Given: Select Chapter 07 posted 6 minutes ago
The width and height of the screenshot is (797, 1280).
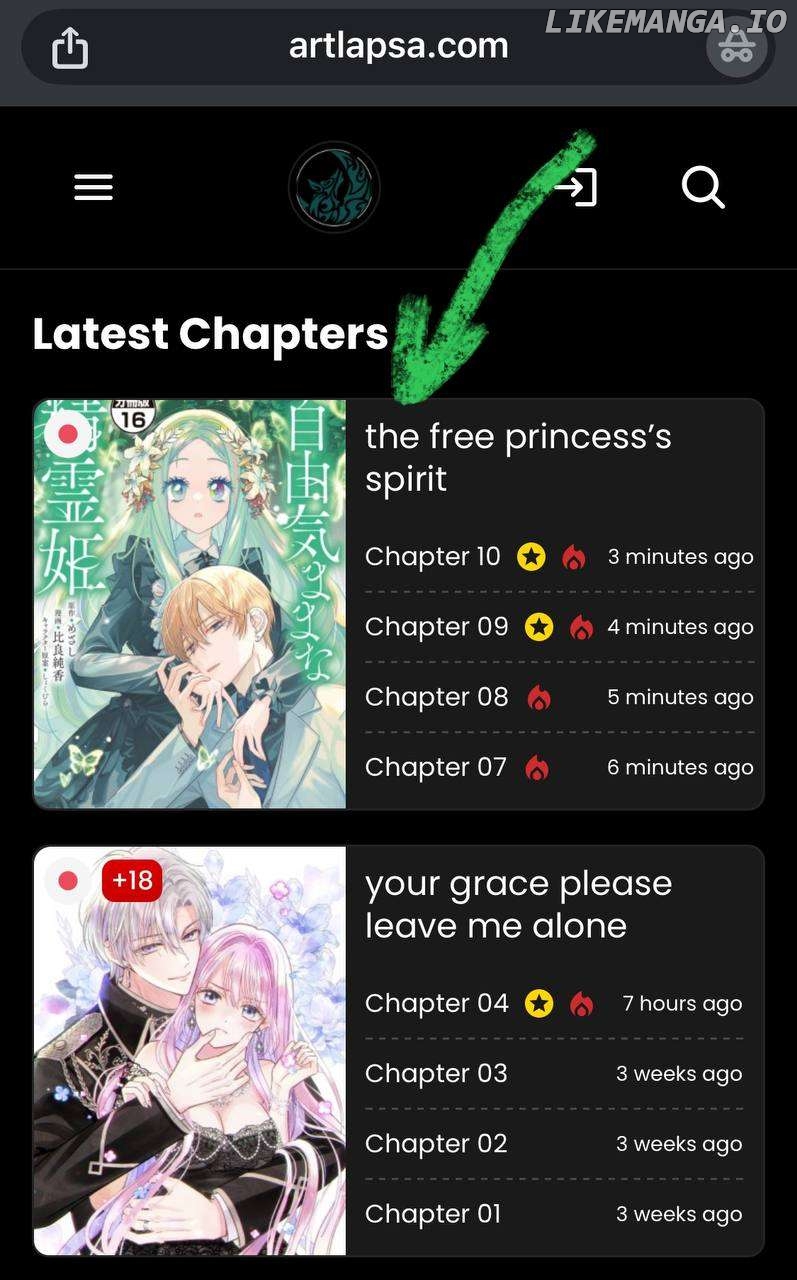Looking at the screenshot, I should pyautogui.click(x=435, y=767).
